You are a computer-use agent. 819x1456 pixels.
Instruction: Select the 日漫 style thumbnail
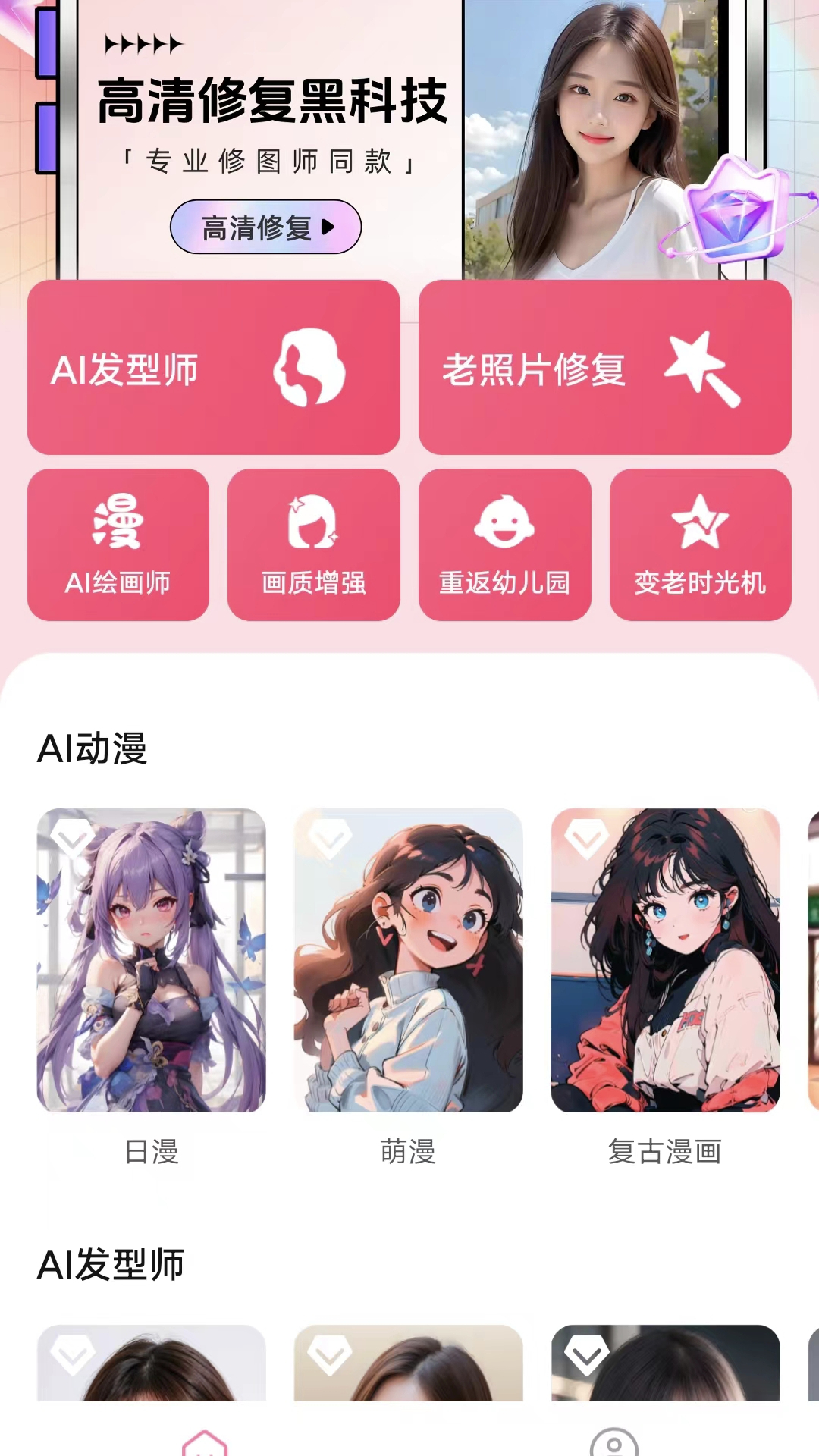[152, 960]
